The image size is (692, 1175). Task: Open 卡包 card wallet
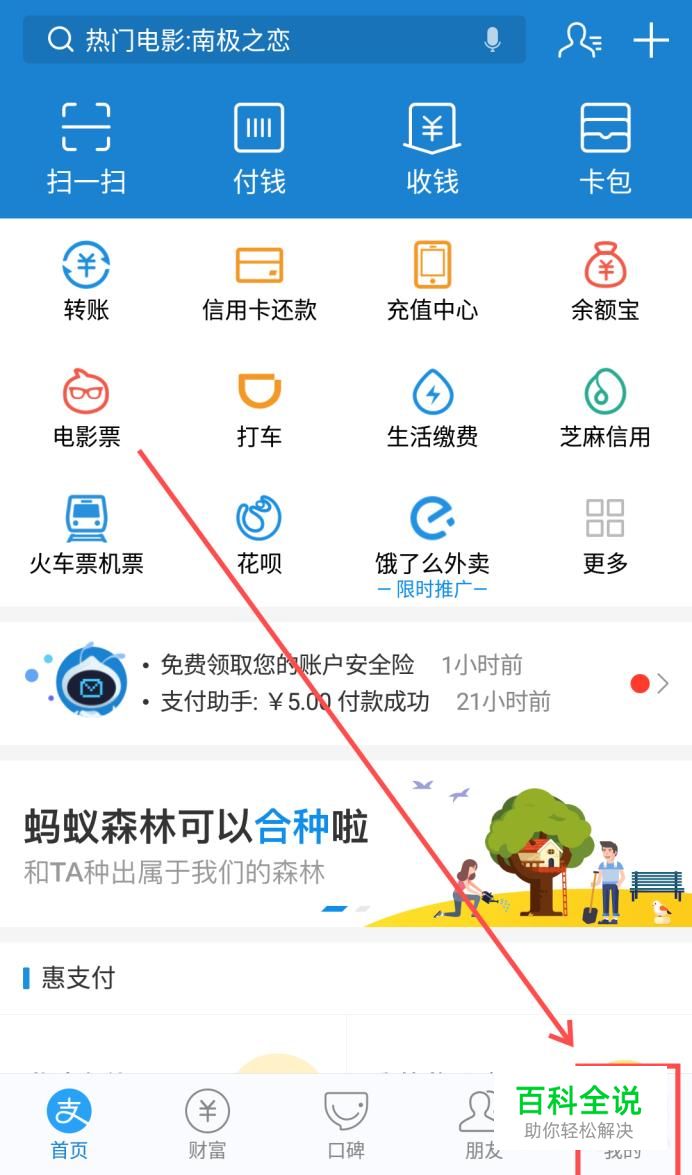point(605,147)
